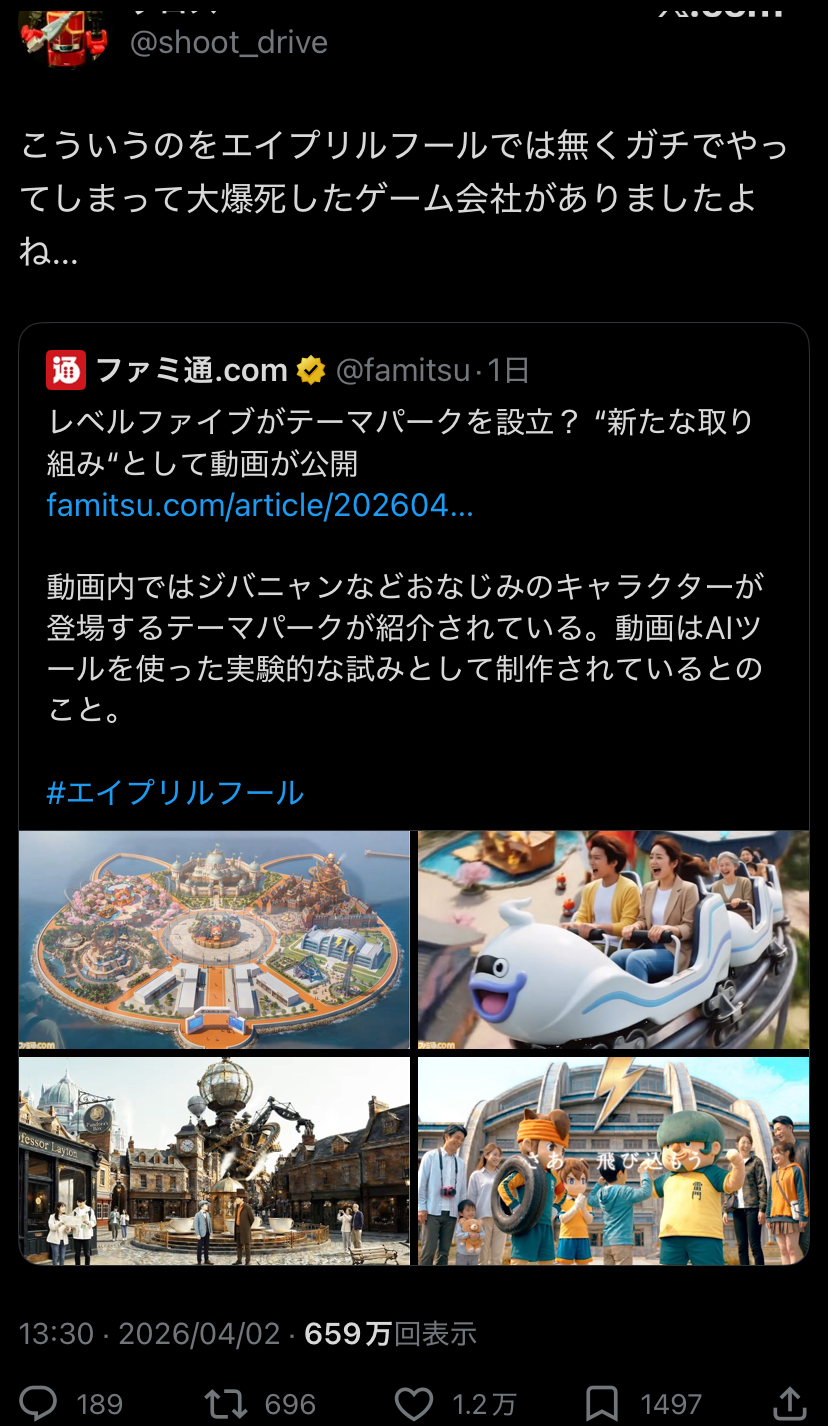
Task: Open the @shoot_drive profile avatar
Action: [x=63, y=35]
